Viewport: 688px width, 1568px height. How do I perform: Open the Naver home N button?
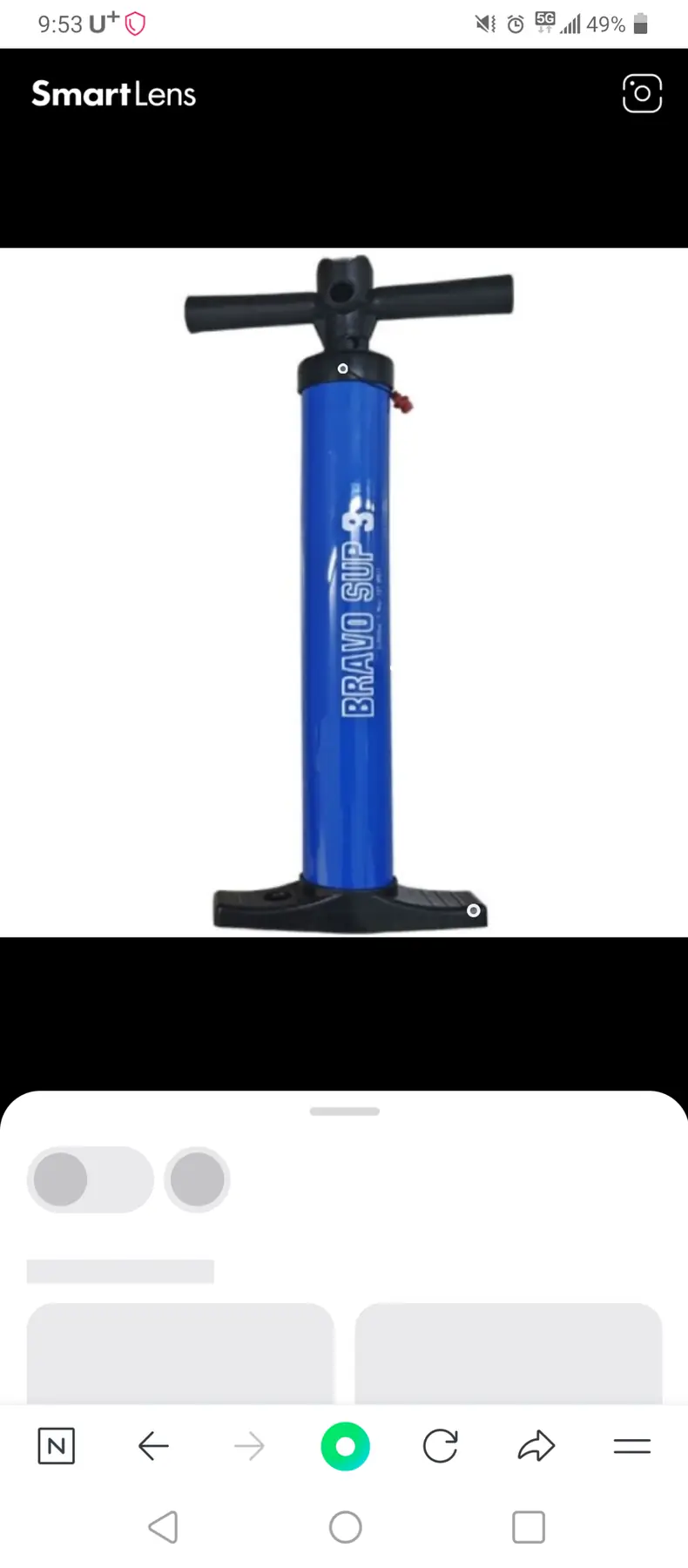coord(57,1447)
